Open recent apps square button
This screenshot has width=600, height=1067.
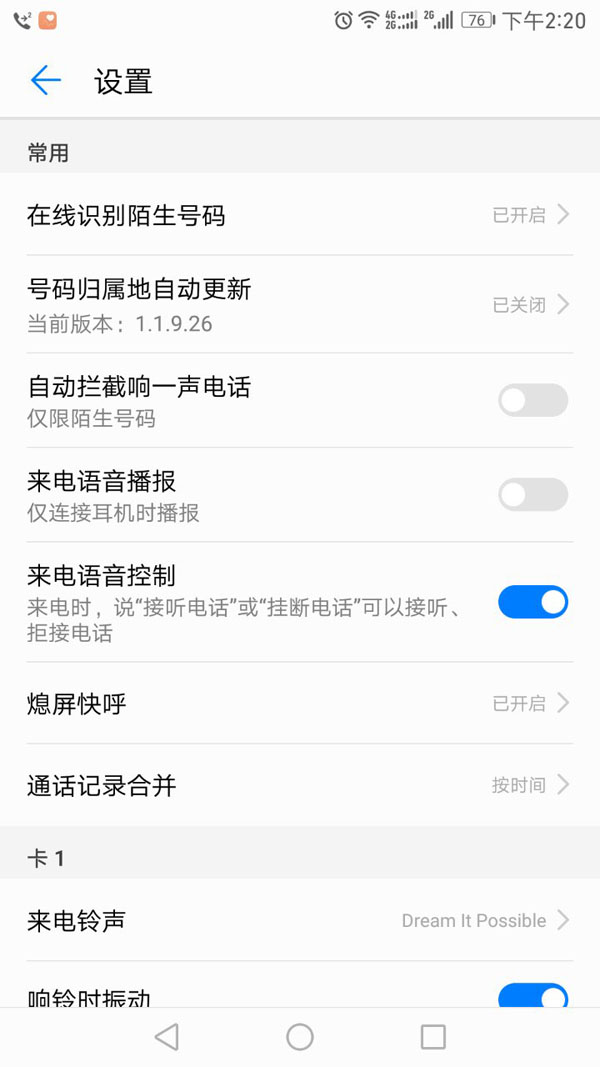coord(433,1037)
